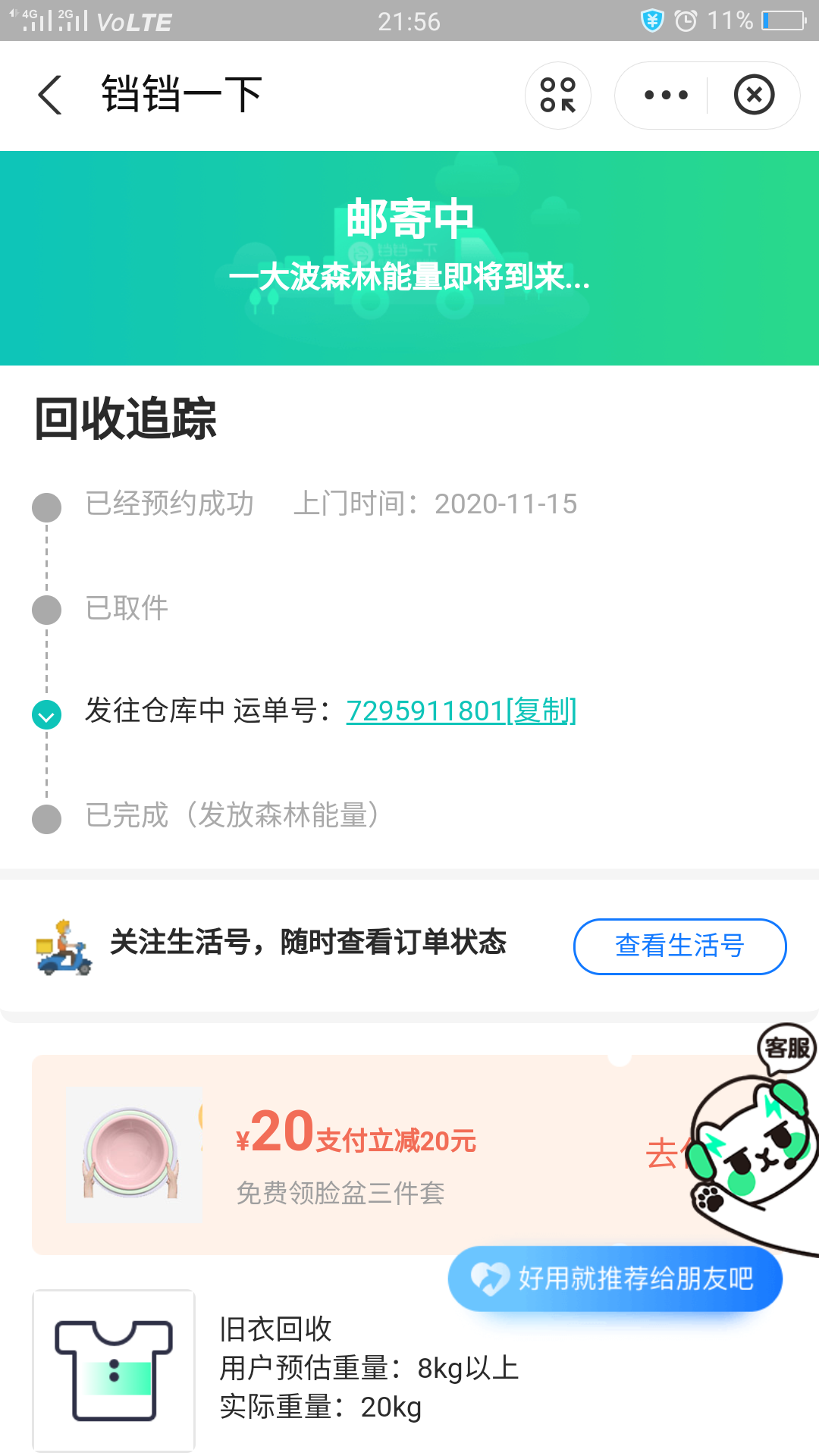This screenshot has width=819, height=1456.
Task: Tap 查看生活号 button
Action: tap(679, 946)
